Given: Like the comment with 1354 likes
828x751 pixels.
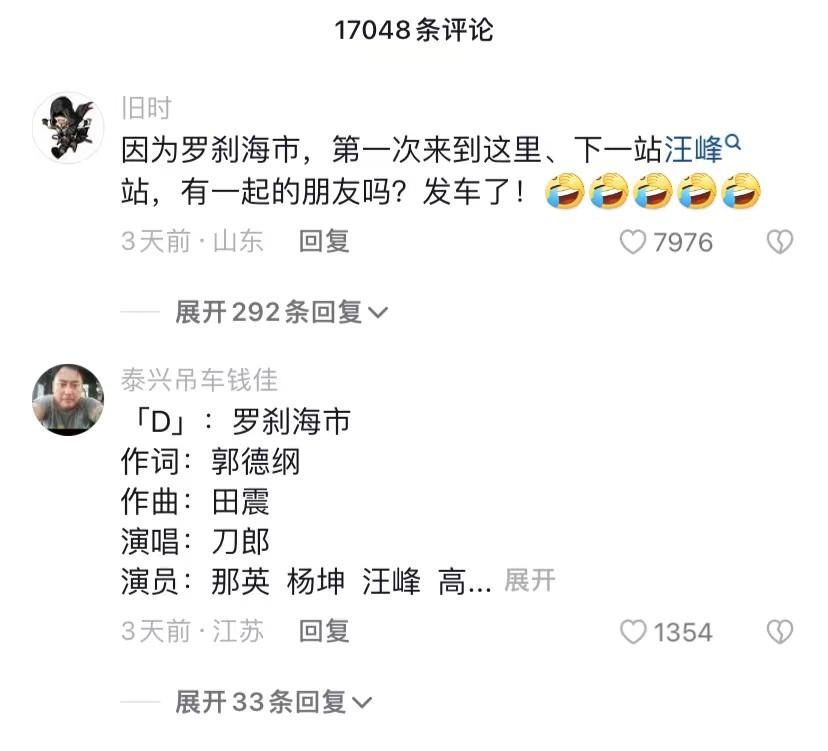Looking at the screenshot, I should 634,632.
